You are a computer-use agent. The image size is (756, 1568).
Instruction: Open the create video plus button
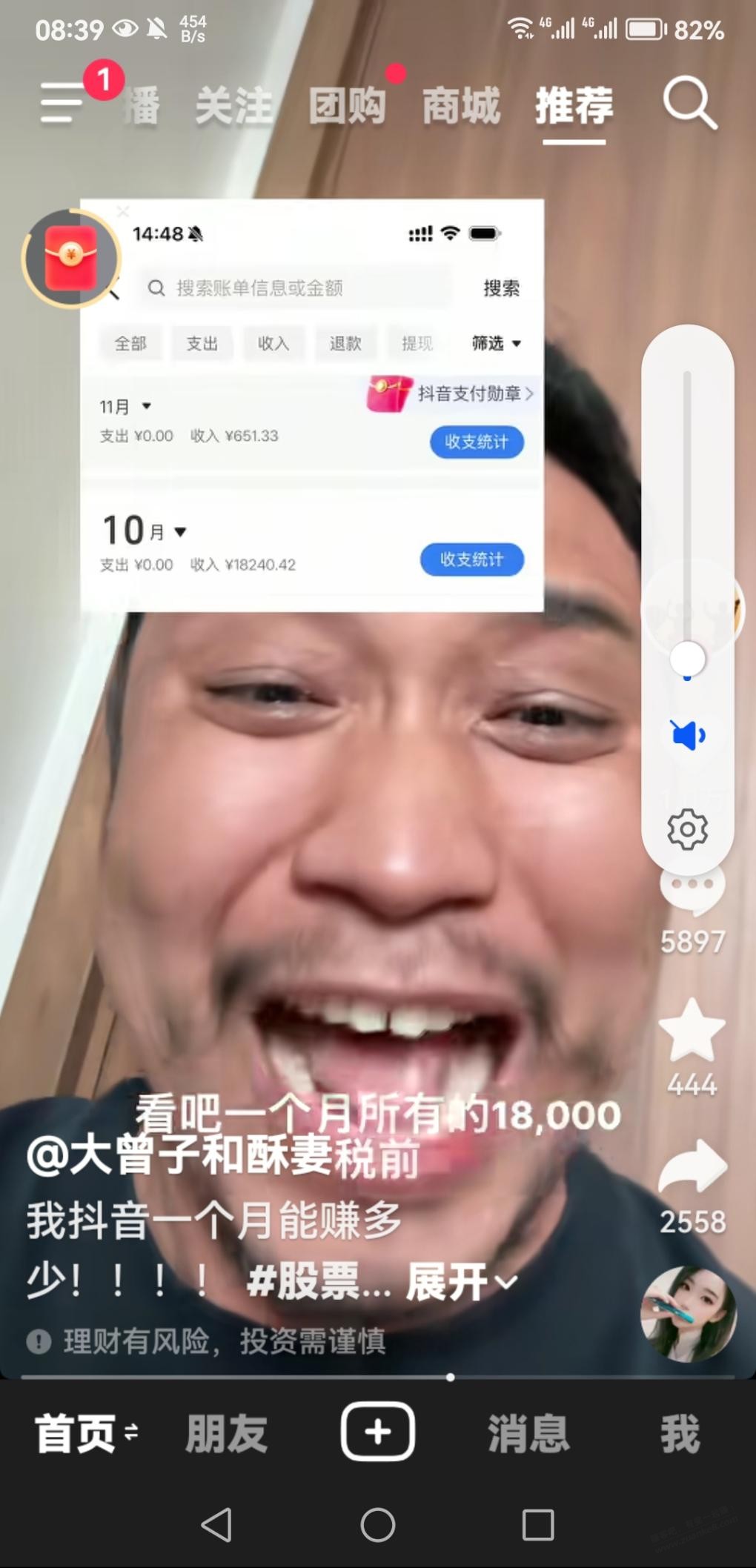click(378, 1430)
